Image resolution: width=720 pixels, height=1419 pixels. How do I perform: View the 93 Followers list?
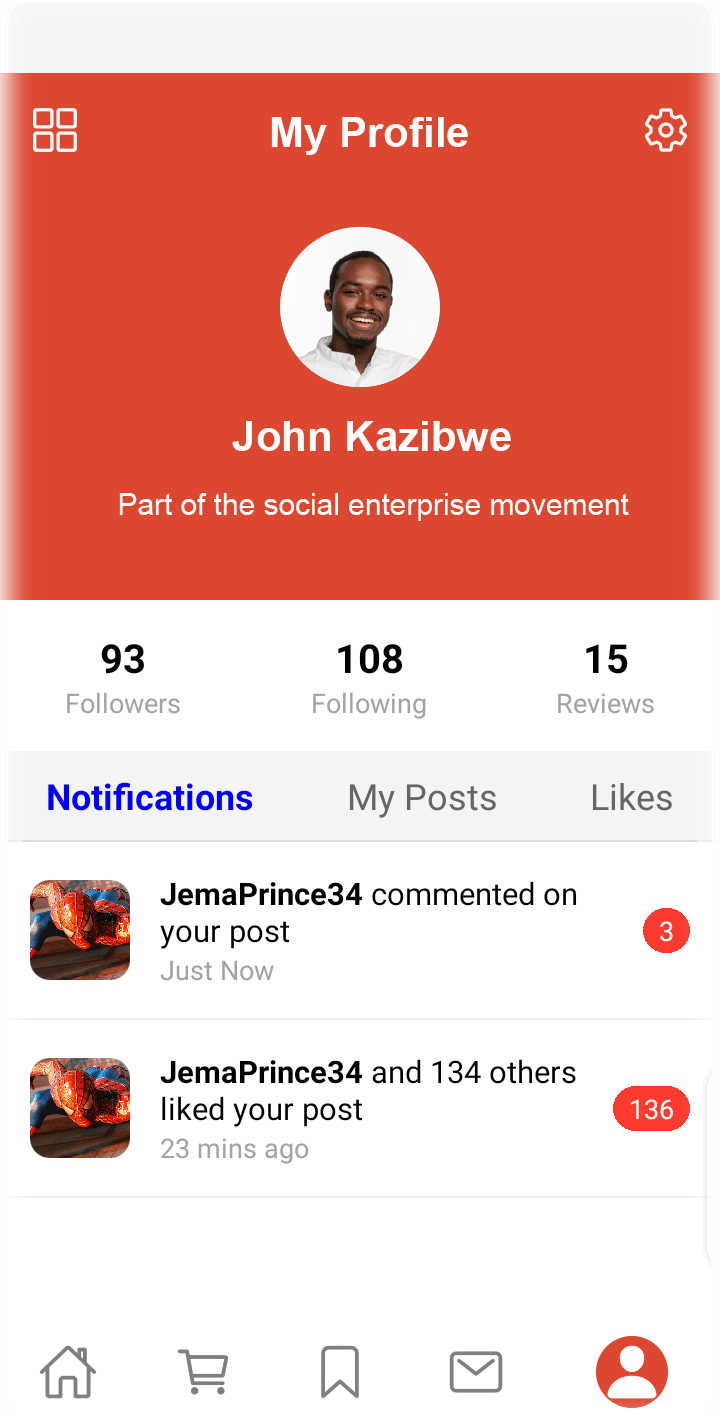click(x=123, y=678)
